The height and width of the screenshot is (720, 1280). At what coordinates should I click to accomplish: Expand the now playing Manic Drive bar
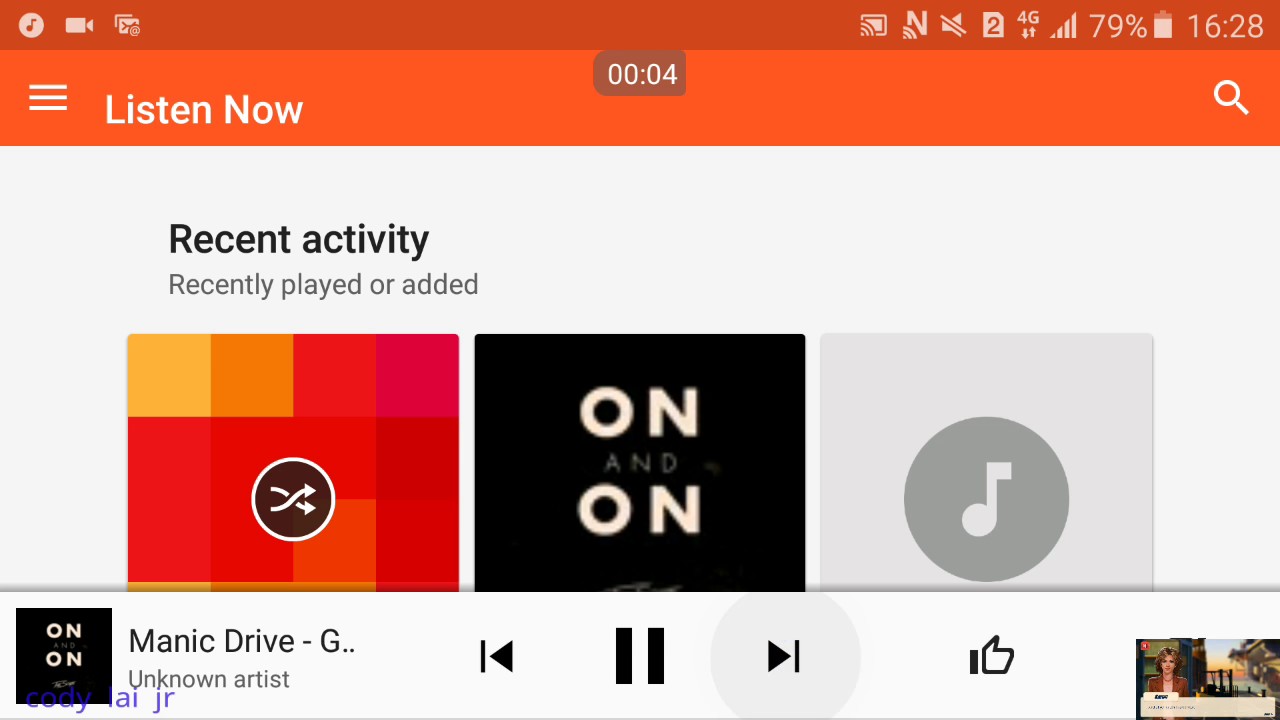coord(242,642)
